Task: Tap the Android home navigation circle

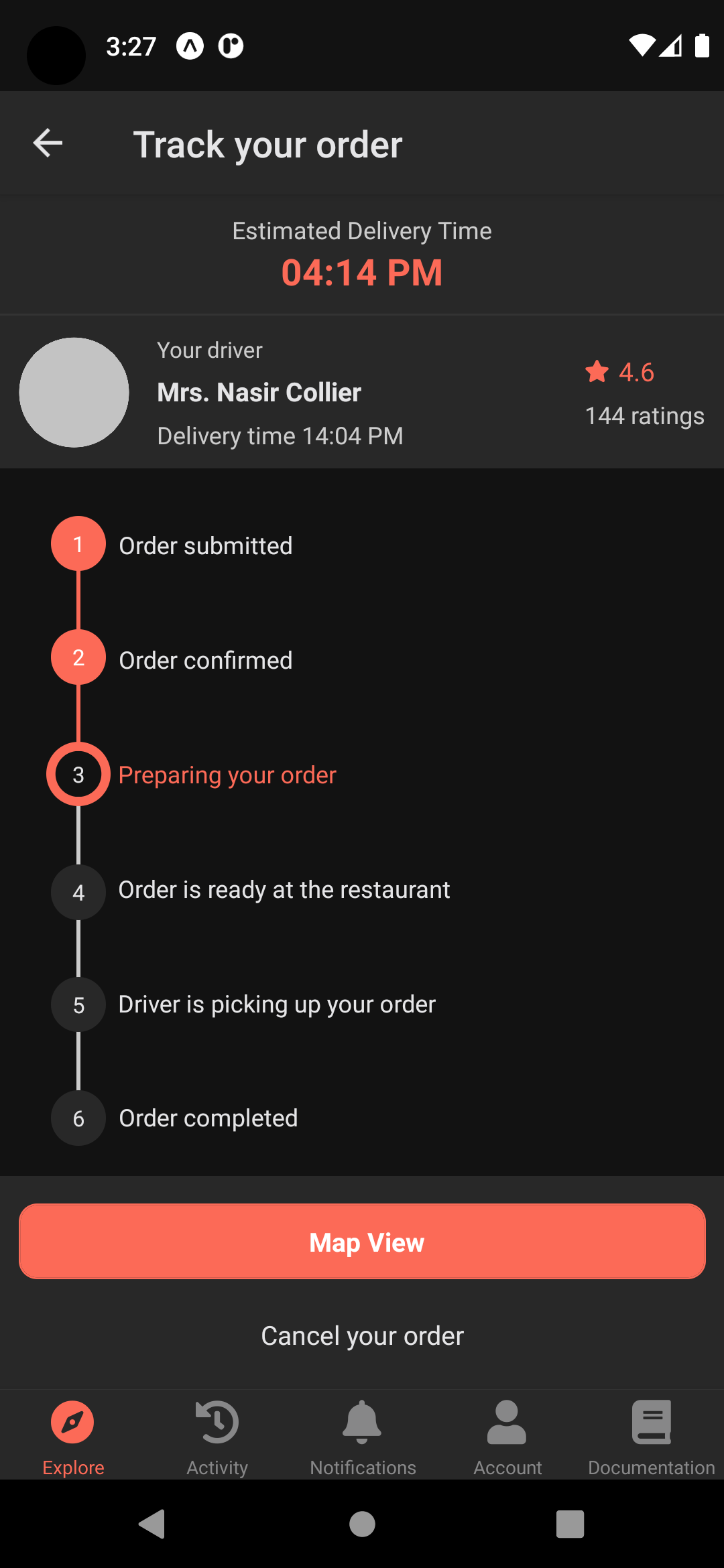Action: pyautogui.click(x=362, y=1525)
